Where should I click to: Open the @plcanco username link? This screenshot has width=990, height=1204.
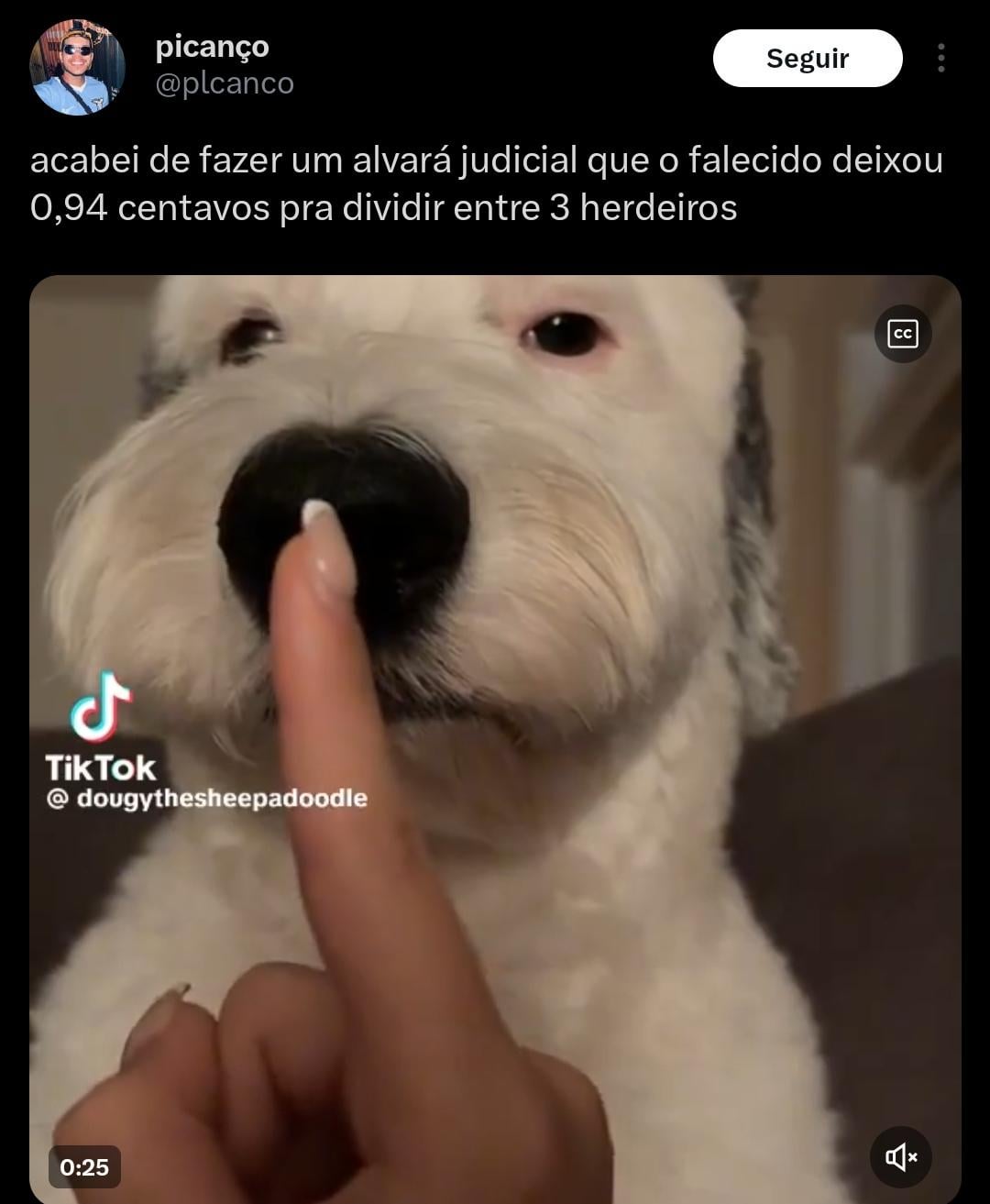click(225, 83)
